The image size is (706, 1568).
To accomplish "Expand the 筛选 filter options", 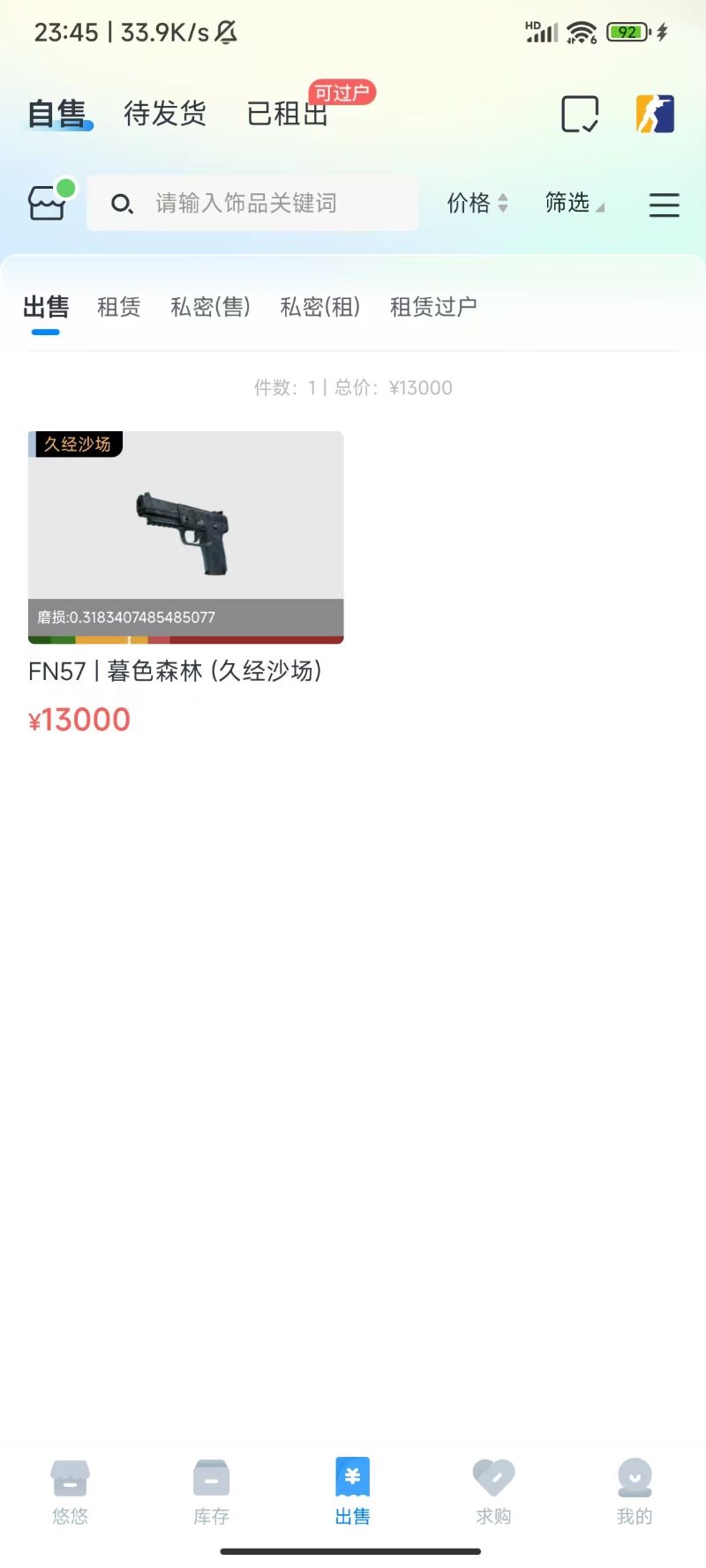I will 569,204.
